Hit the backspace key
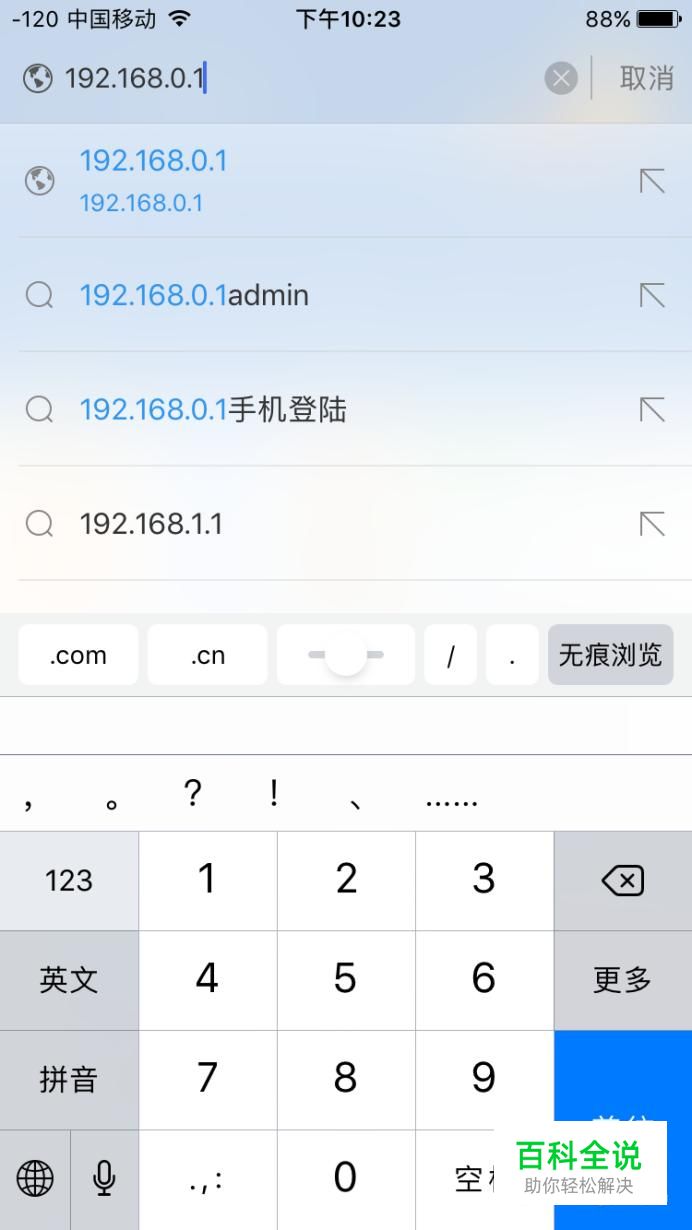The width and height of the screenshot is (692, 1230). (x=622, y=881)
